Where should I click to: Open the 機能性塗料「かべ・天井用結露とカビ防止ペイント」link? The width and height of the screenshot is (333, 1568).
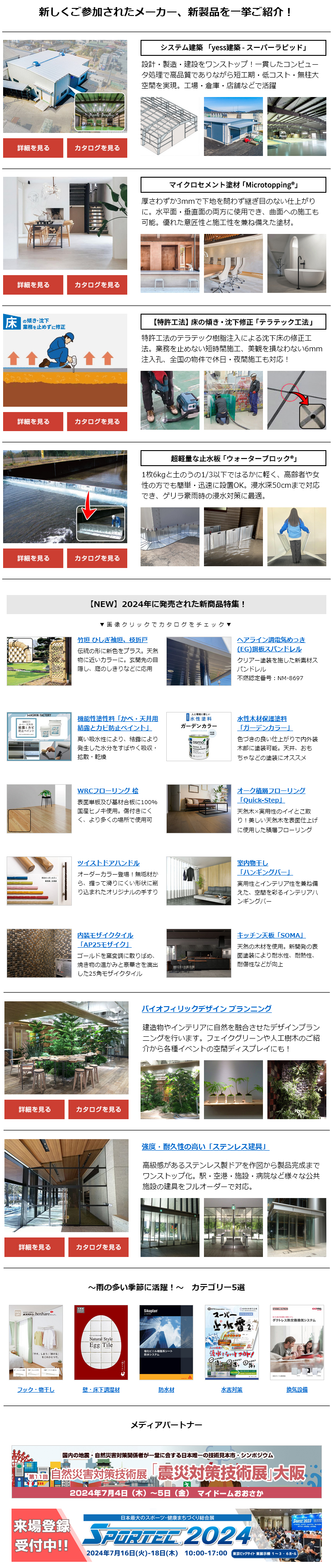click(117, 723)
